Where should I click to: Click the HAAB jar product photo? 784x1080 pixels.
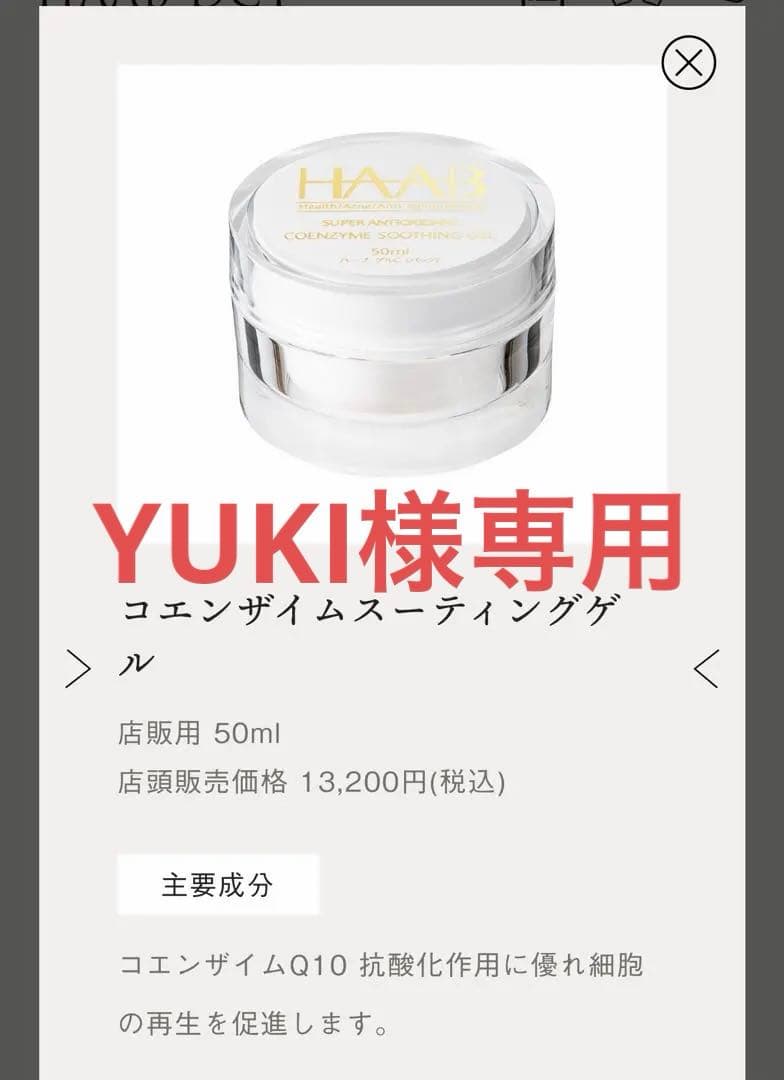point(392,300)
